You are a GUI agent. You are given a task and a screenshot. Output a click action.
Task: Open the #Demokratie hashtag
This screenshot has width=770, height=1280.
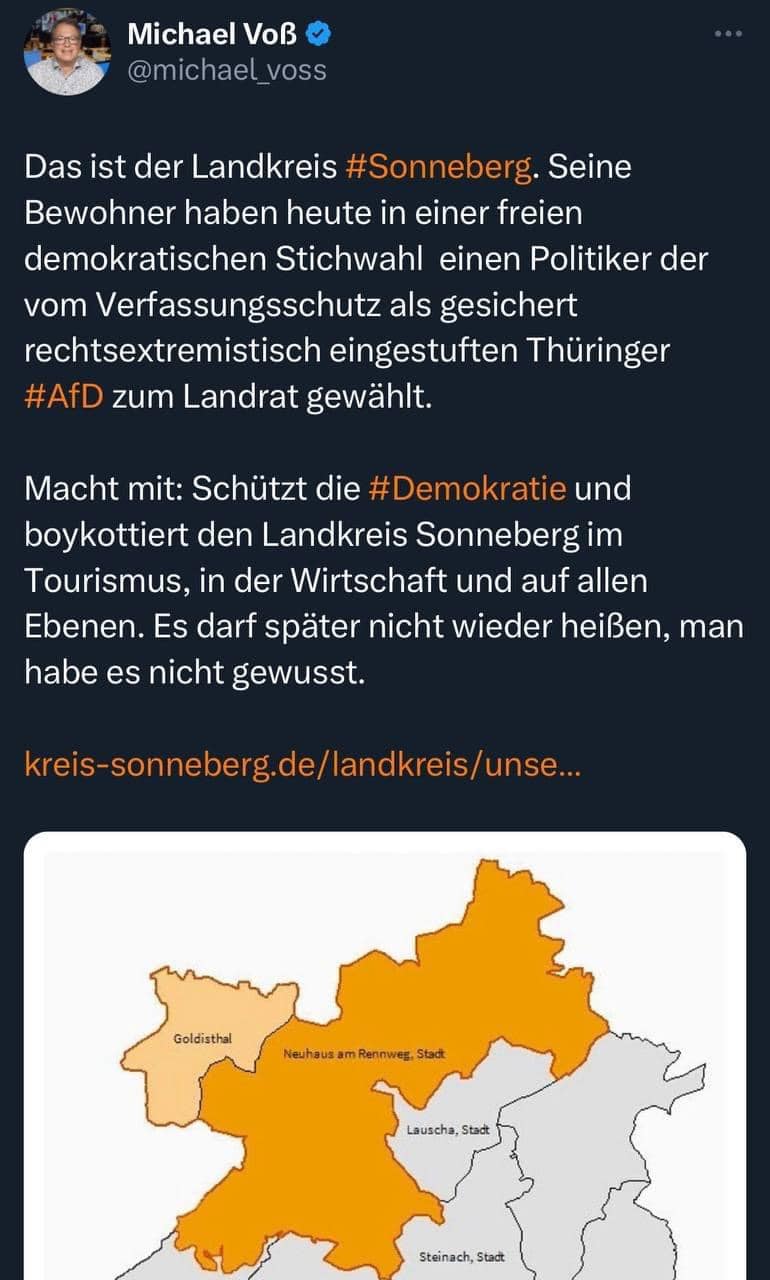(x=467, y=489)
